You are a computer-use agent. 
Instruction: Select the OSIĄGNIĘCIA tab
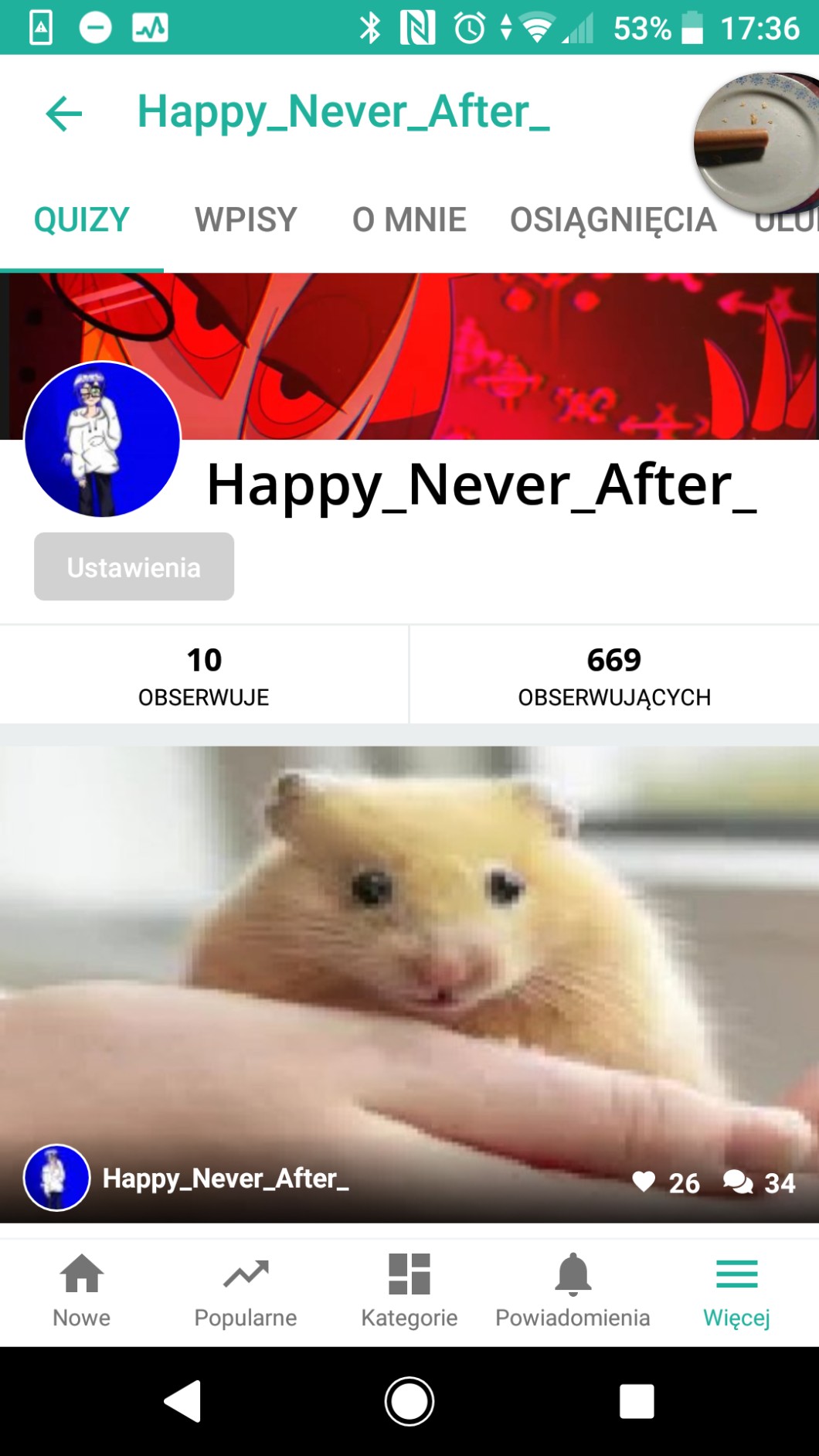[x=613, y=220]
